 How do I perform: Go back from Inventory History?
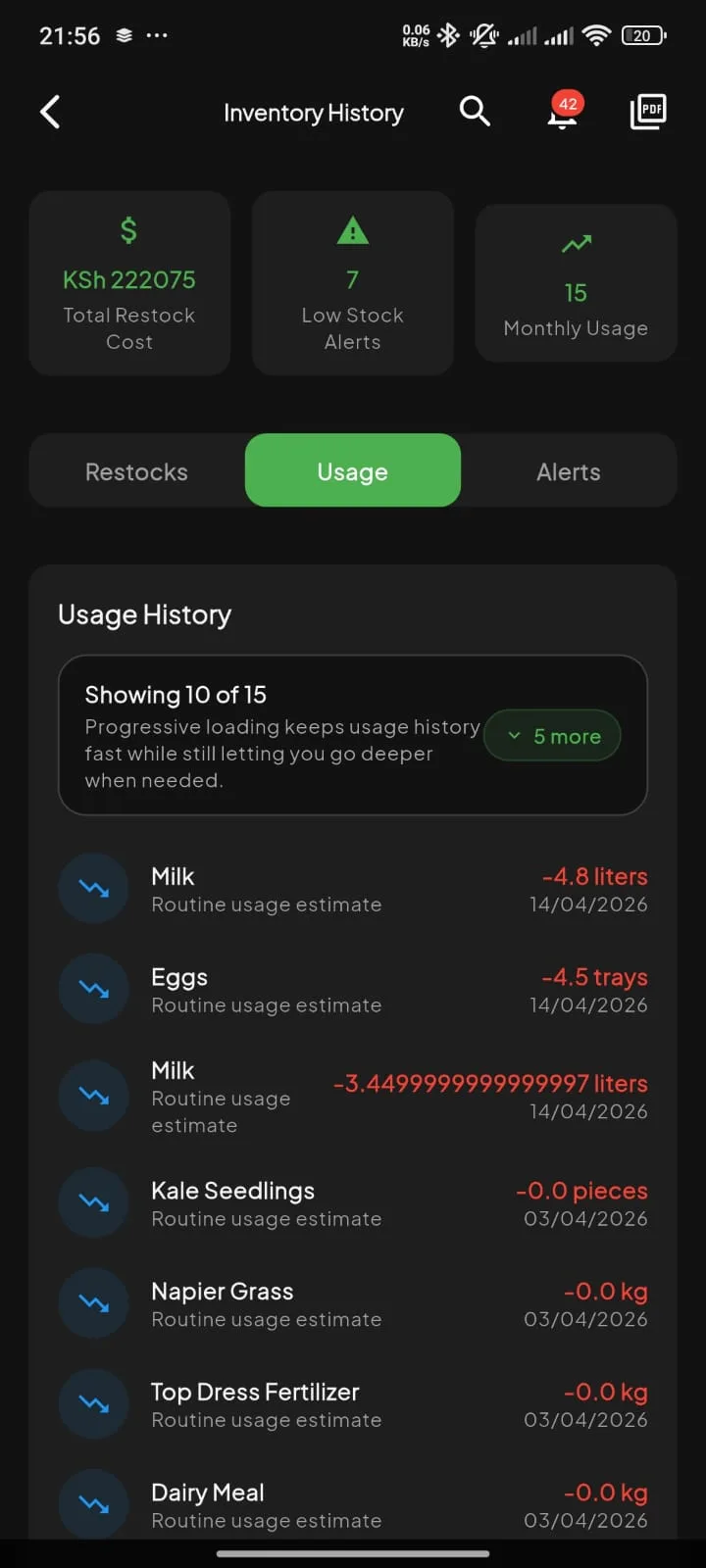50,112
